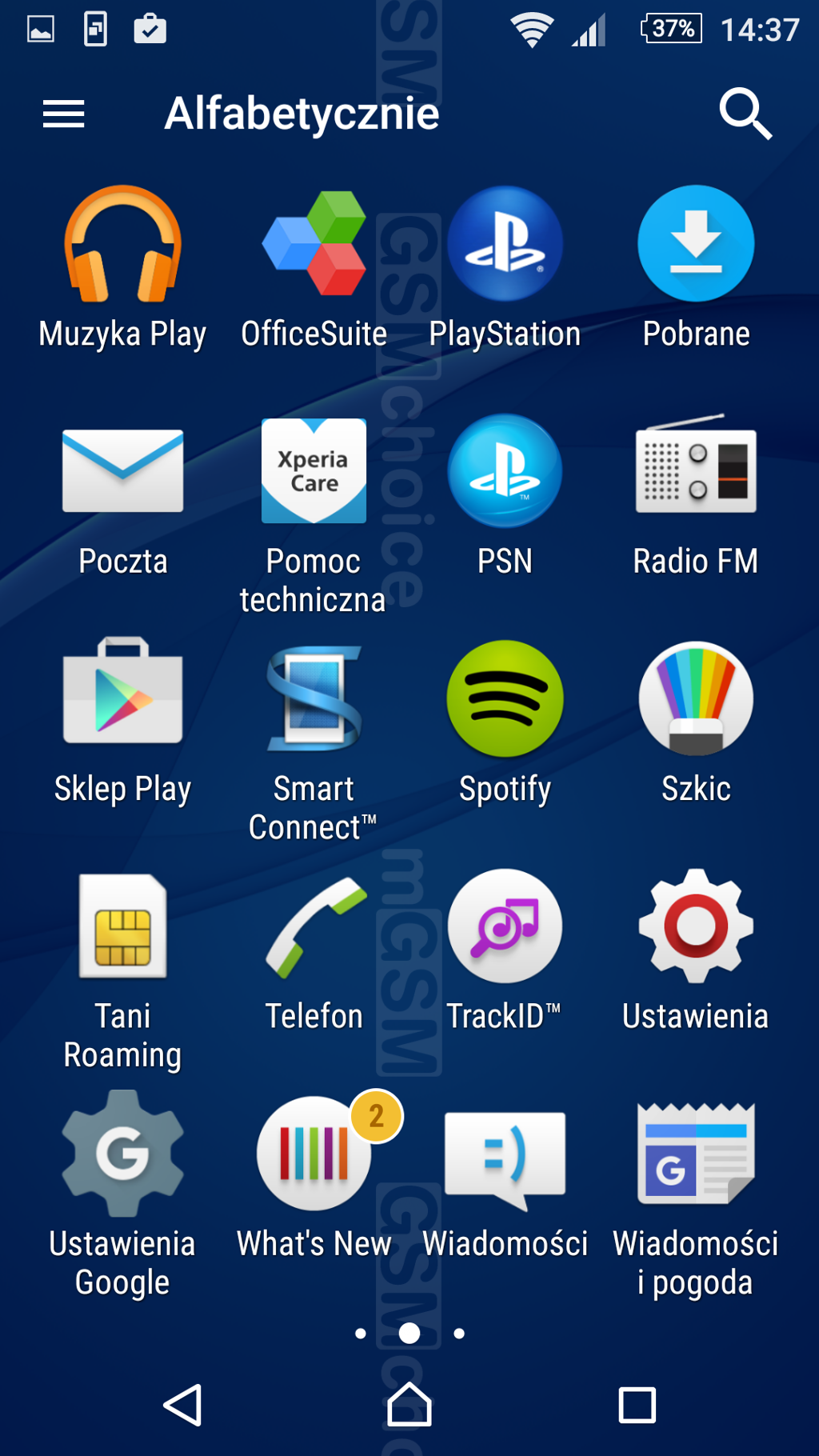Launch TrackID
The height and width of the screenshot is (1456, 819).
coord(505,927)
